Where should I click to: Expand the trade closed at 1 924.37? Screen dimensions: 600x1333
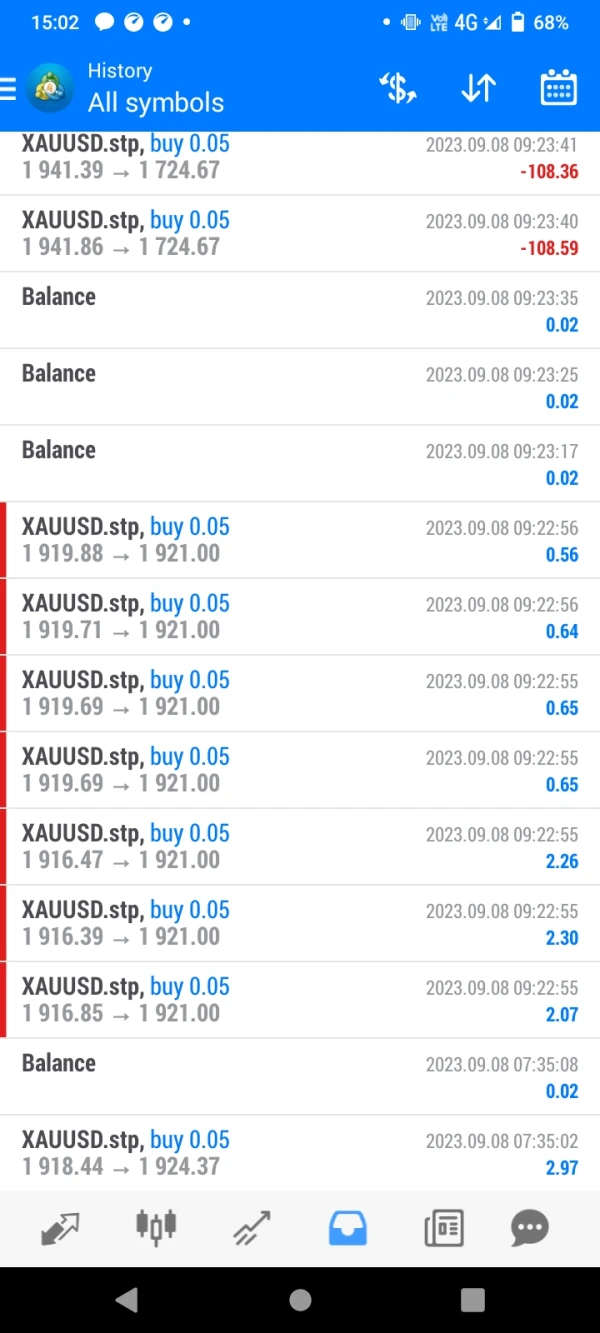click(x=300, y=1153)
